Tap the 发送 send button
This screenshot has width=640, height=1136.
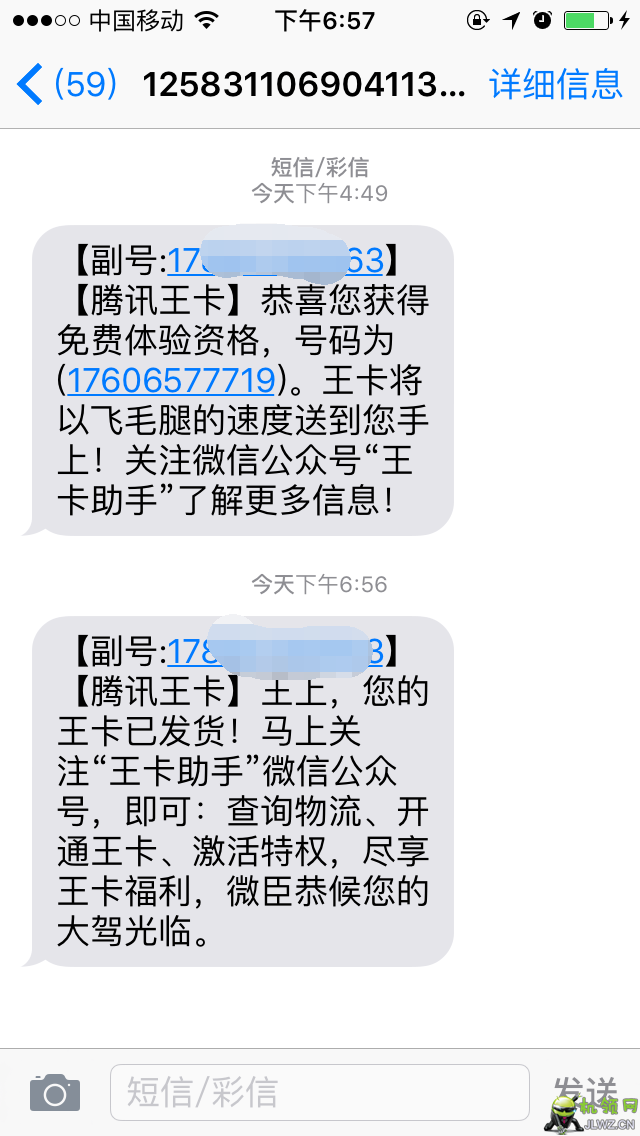click(x=585, y=1090)
